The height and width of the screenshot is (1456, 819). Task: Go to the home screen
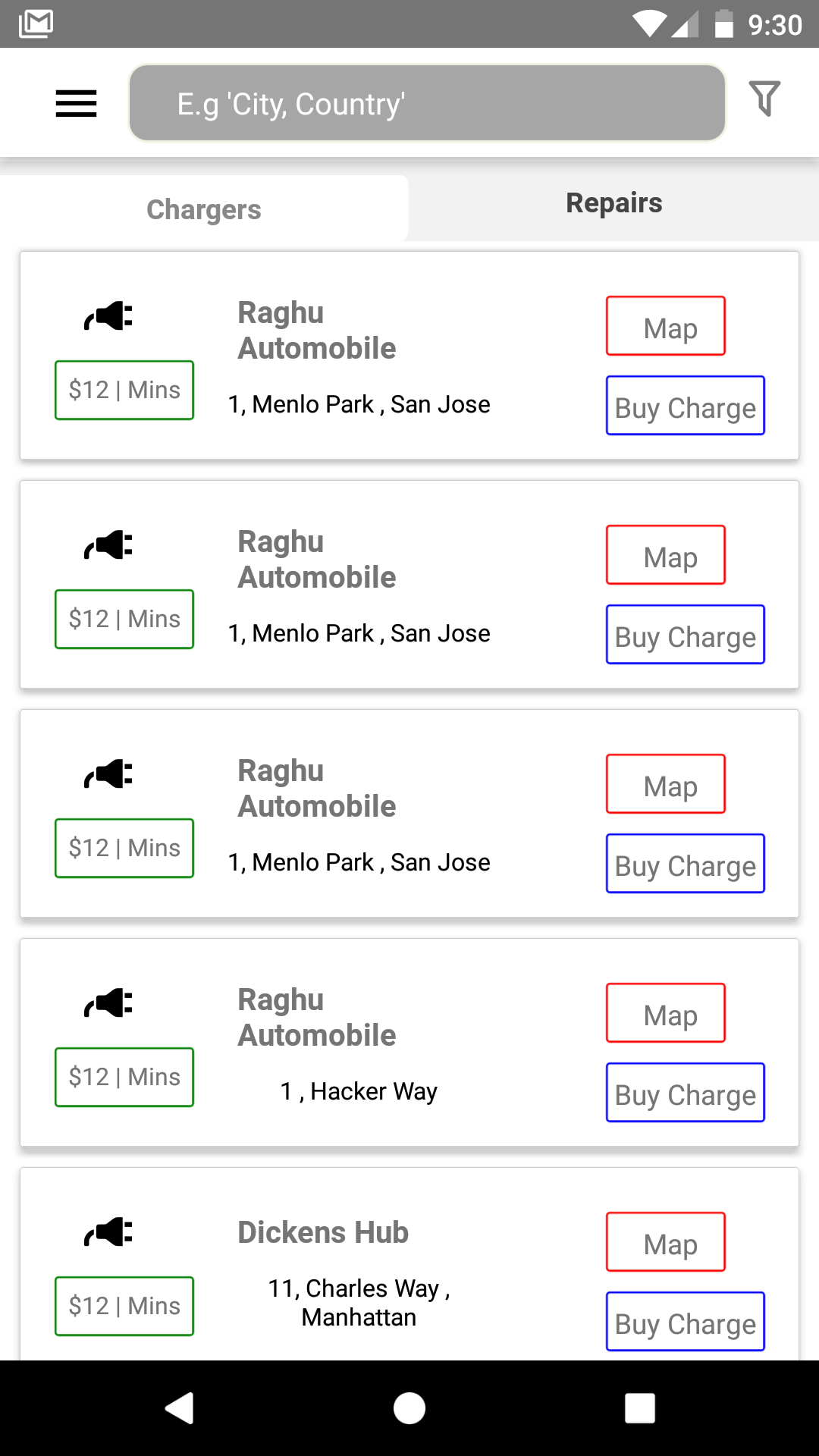pos(409,1408)
